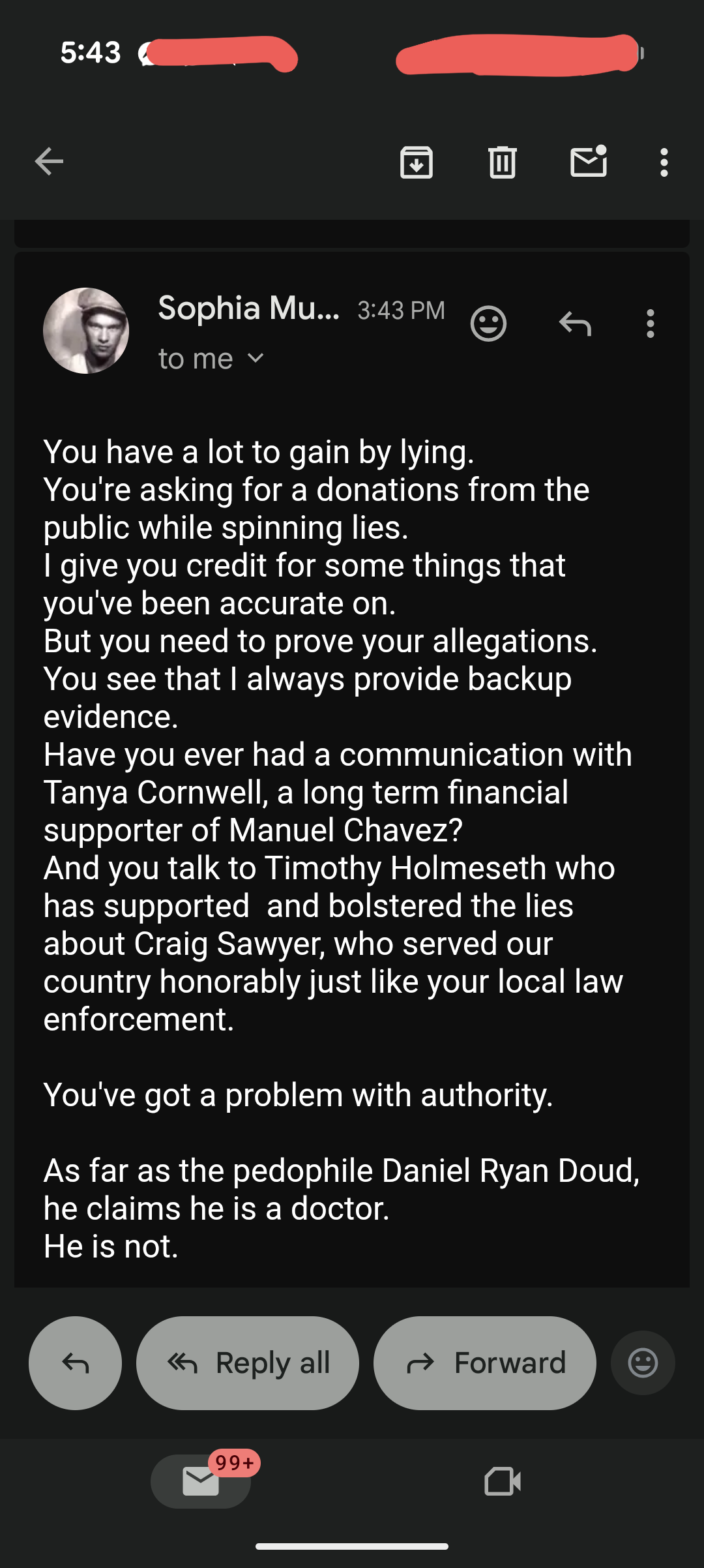Tap the round reply button at the bottom
Screen dimensions: 704x1568
[x=76, y=1363]
